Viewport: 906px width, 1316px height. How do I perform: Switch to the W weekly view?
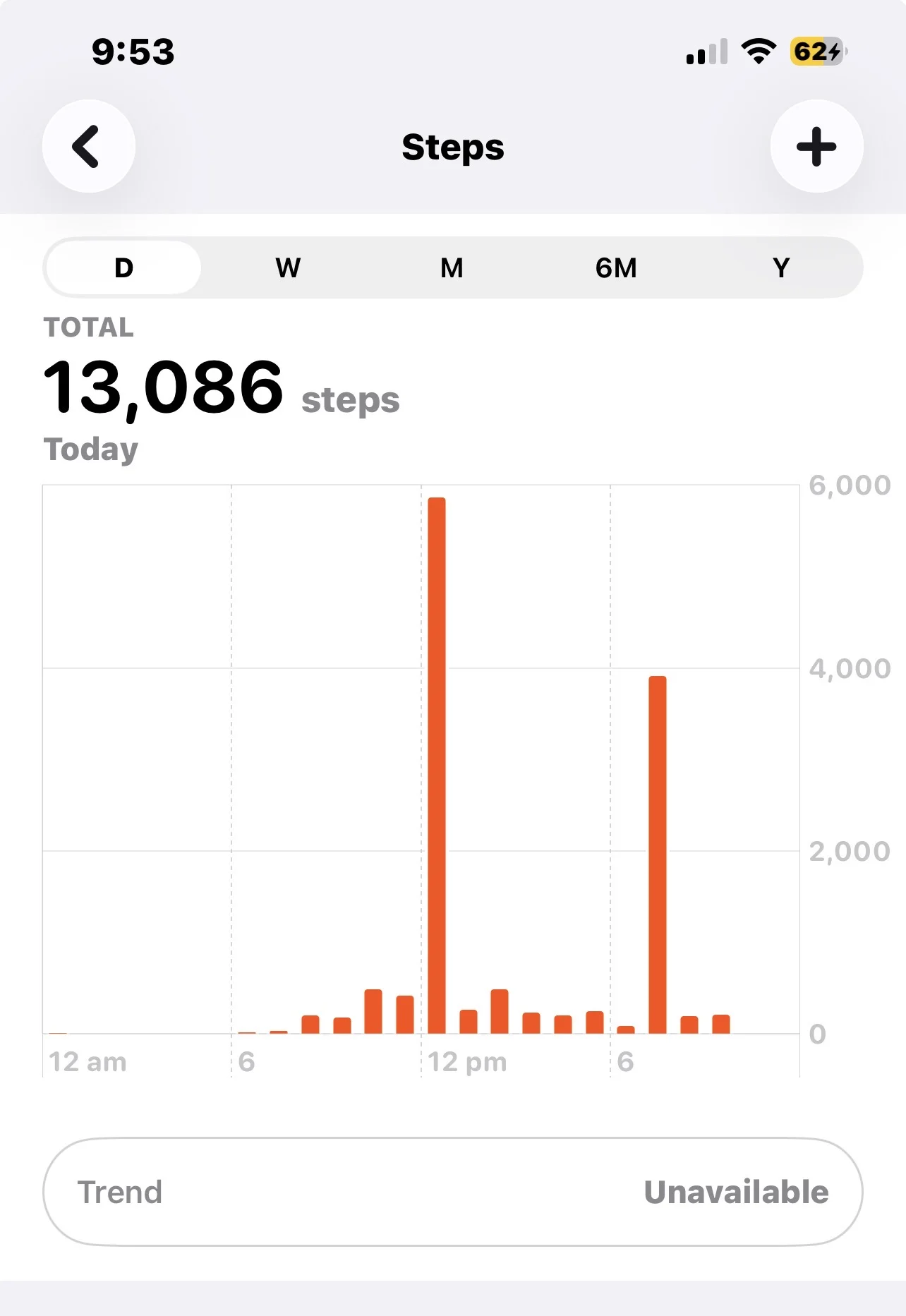(288, 268)
